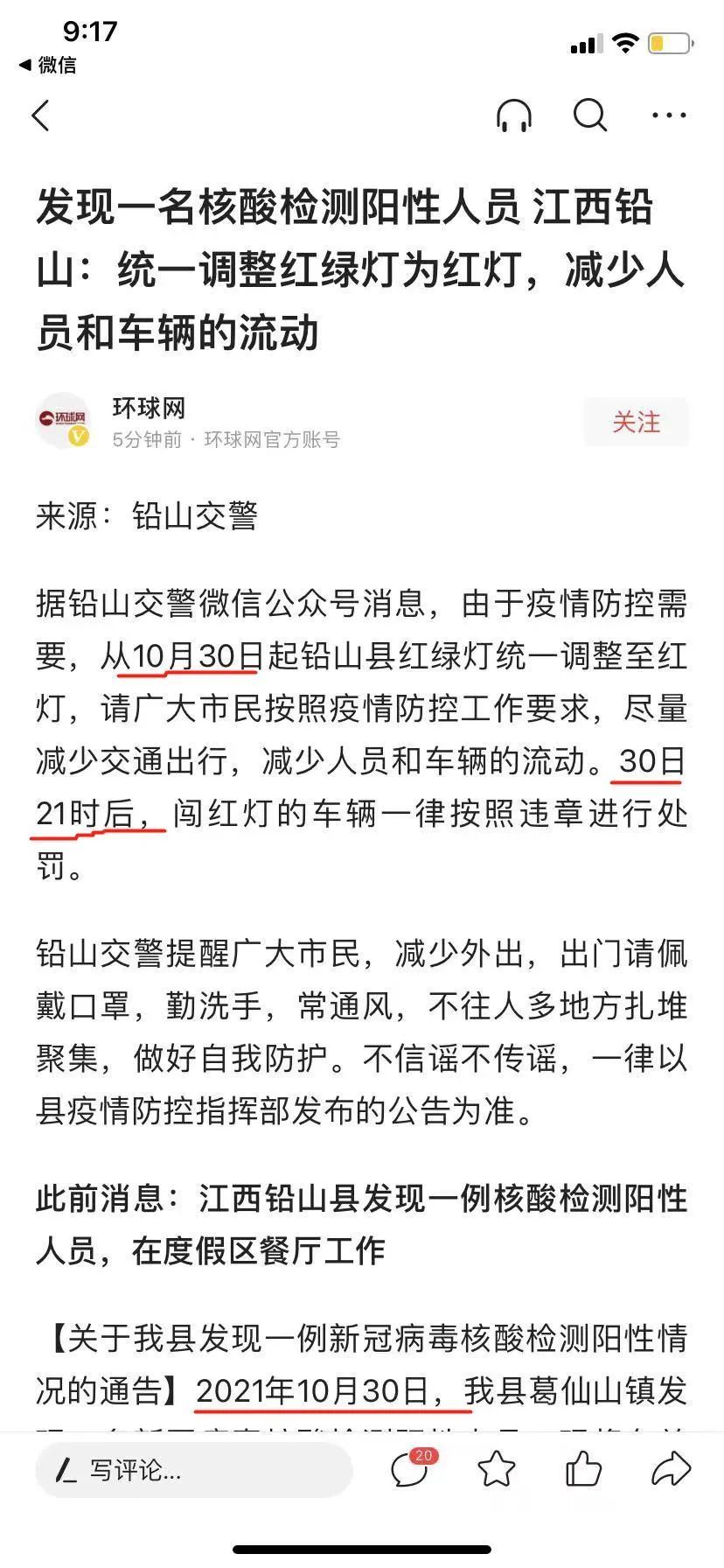Screen dimensions: 724x1568
Task: Like the article with the thumbs-up icon
Action: tap(583, 1469)
